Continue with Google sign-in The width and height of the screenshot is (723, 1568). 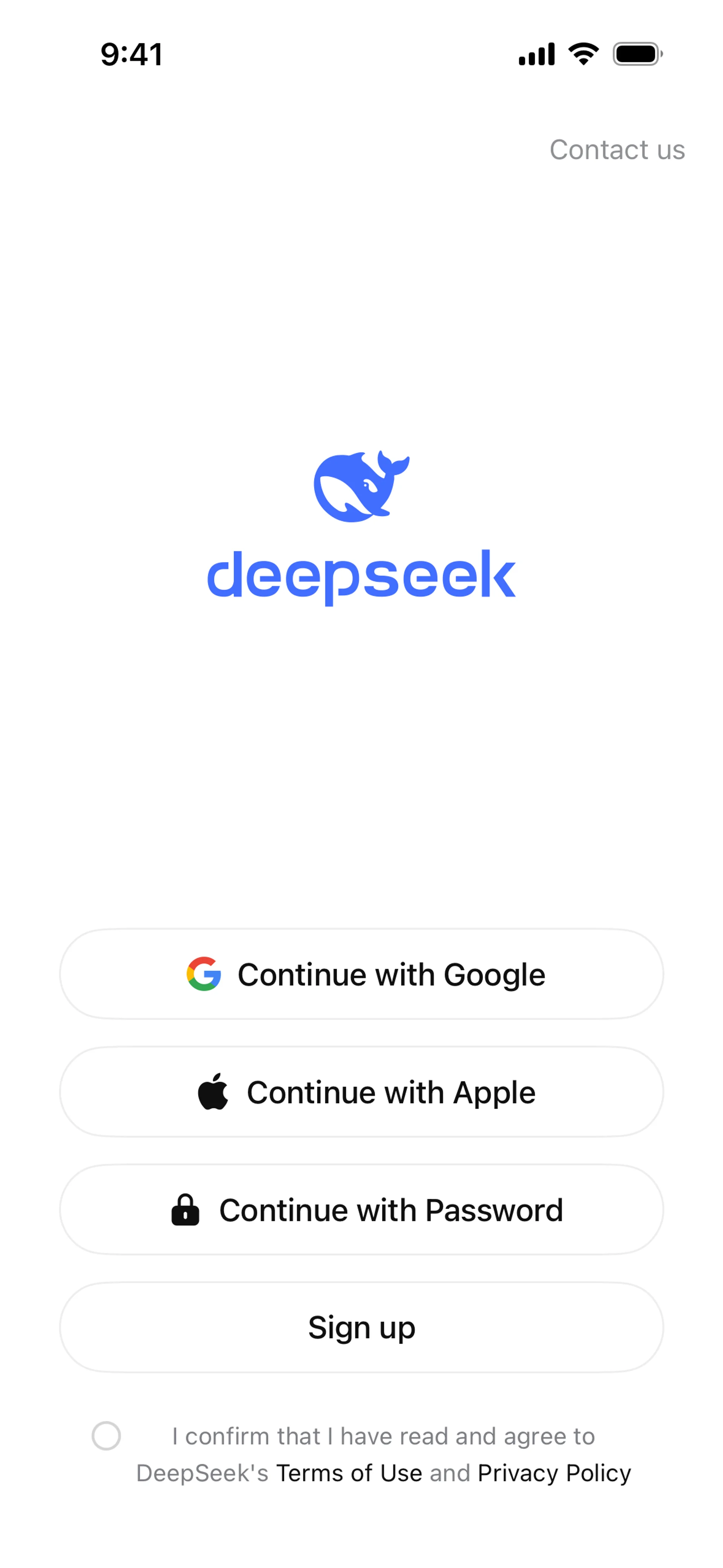tap(361, 974)
